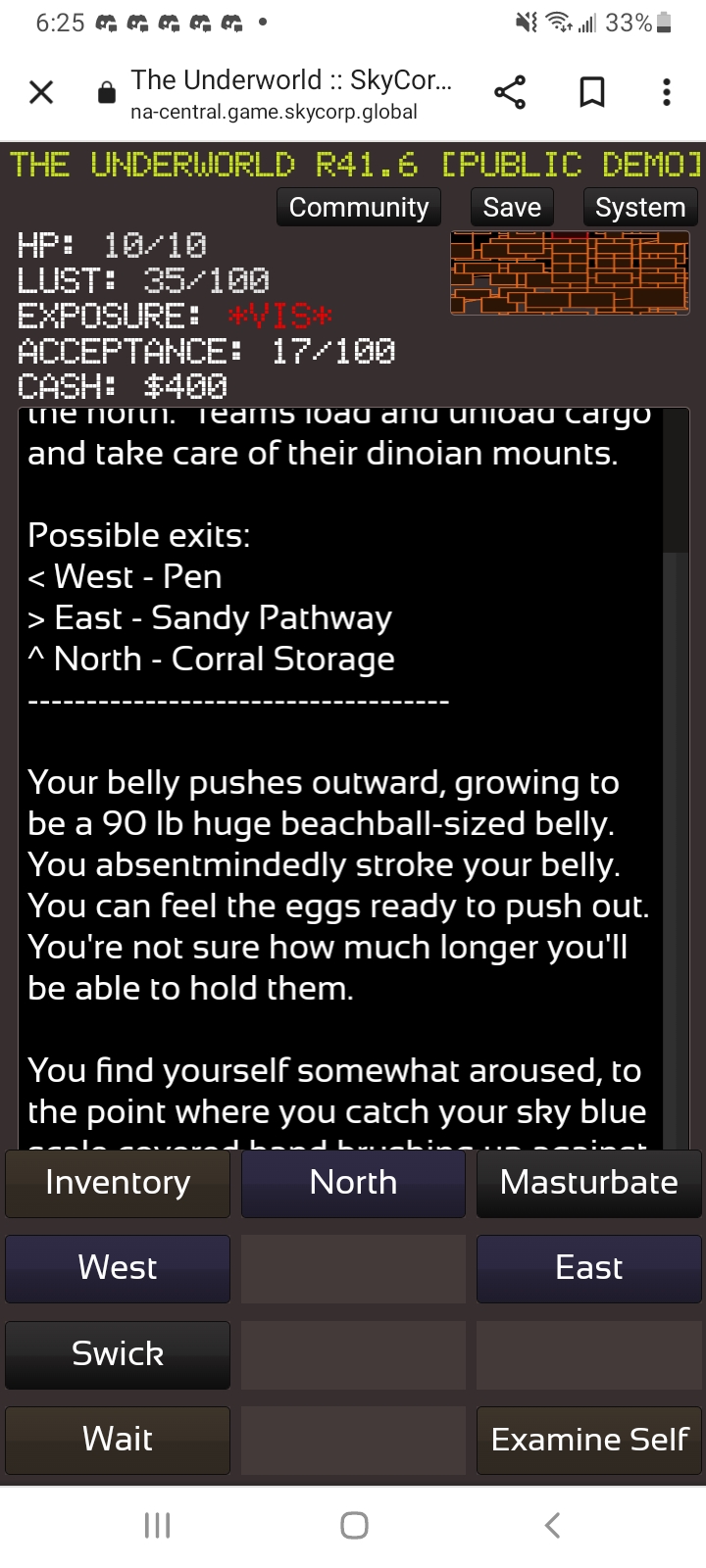Viewport: 706px width, 1568px height.
Task: Close the browser tab with X
Action: pyautogui.click(x=41, y=93)
